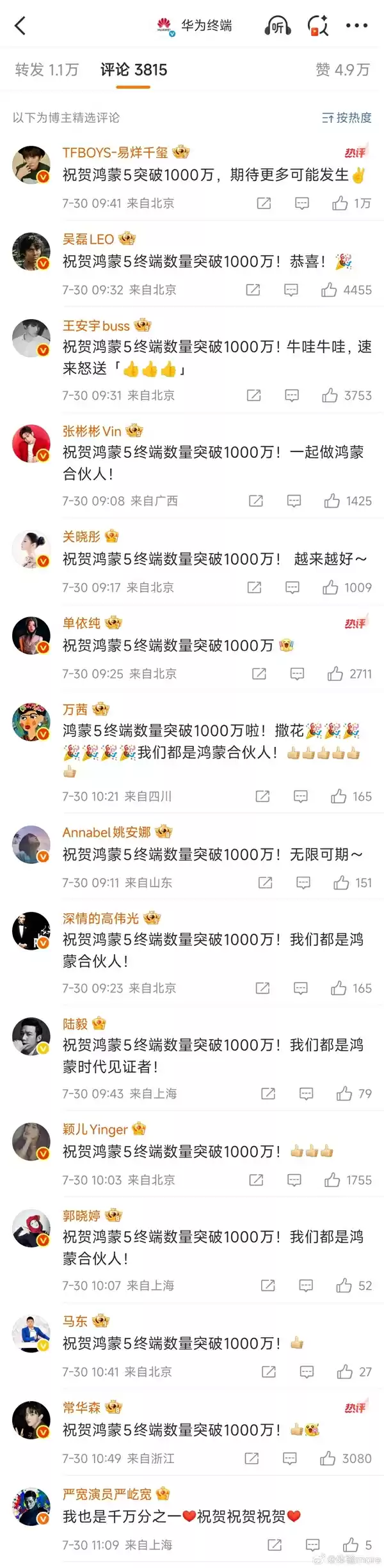
Task: Reply to 颖儿Yinger's comment
Action: tap(294, 1180)
